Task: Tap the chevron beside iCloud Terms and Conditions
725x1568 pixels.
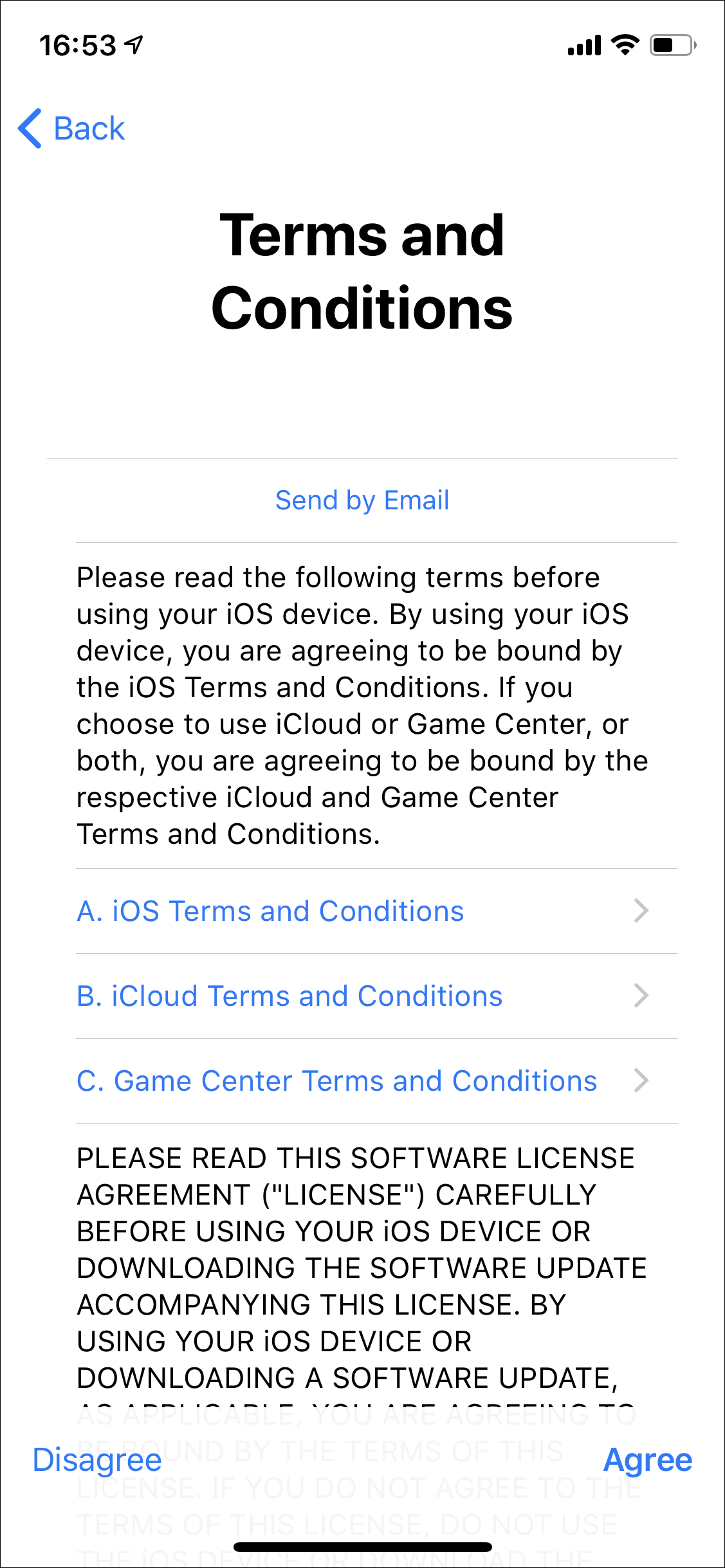Action: pyautogui.click(x=640, y=996)
